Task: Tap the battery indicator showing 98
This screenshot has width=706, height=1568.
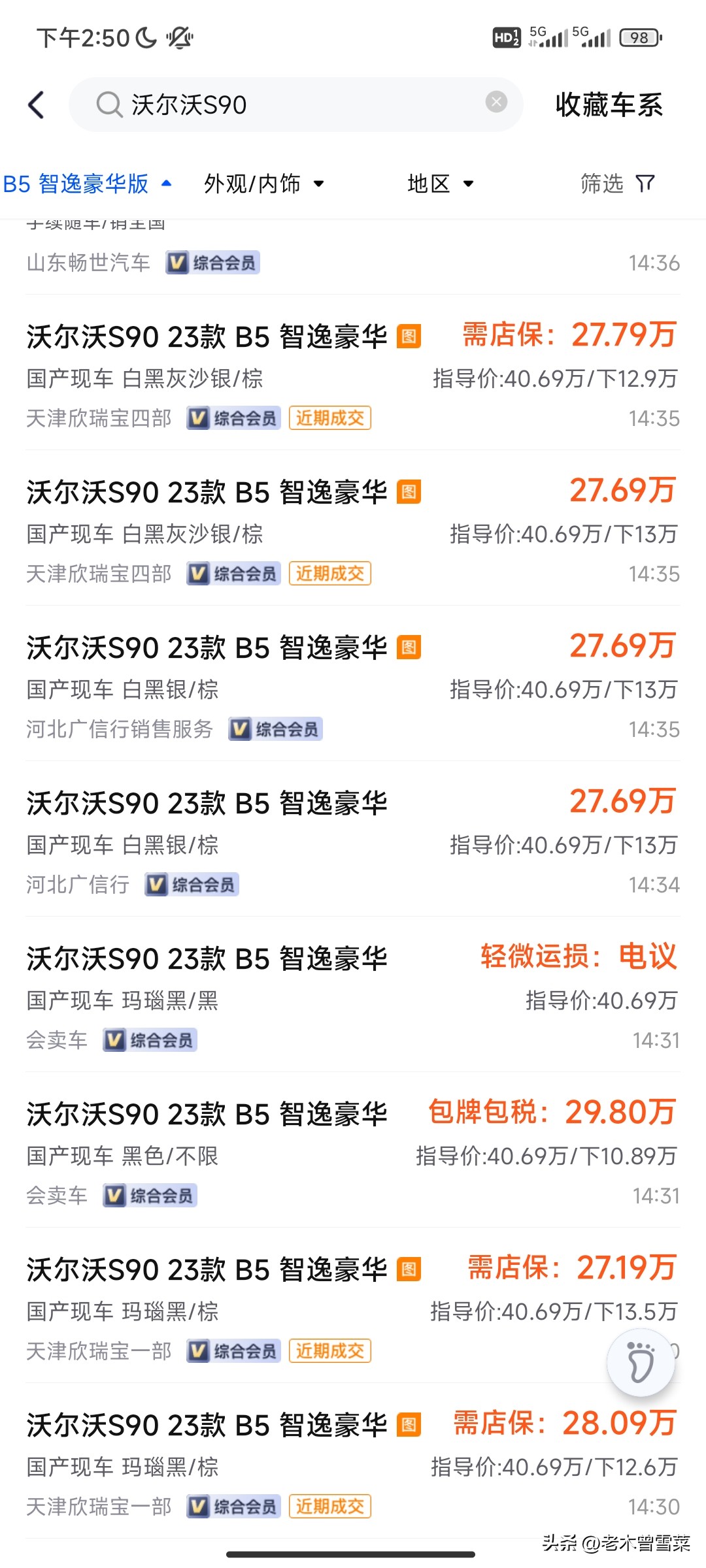Action: pyautogui.click(x=639, y=38)
